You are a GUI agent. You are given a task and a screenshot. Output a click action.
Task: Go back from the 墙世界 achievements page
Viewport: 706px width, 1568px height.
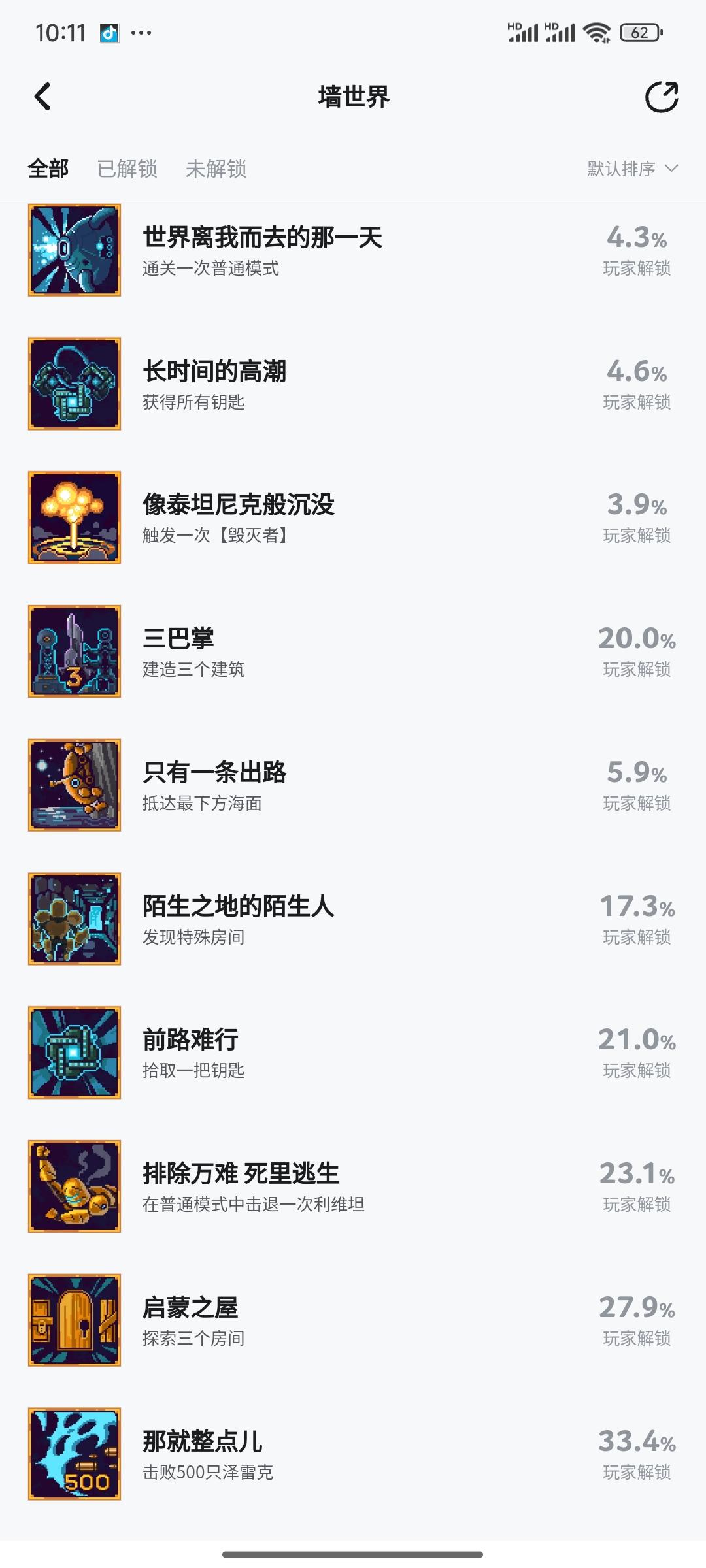click(43, 97)
